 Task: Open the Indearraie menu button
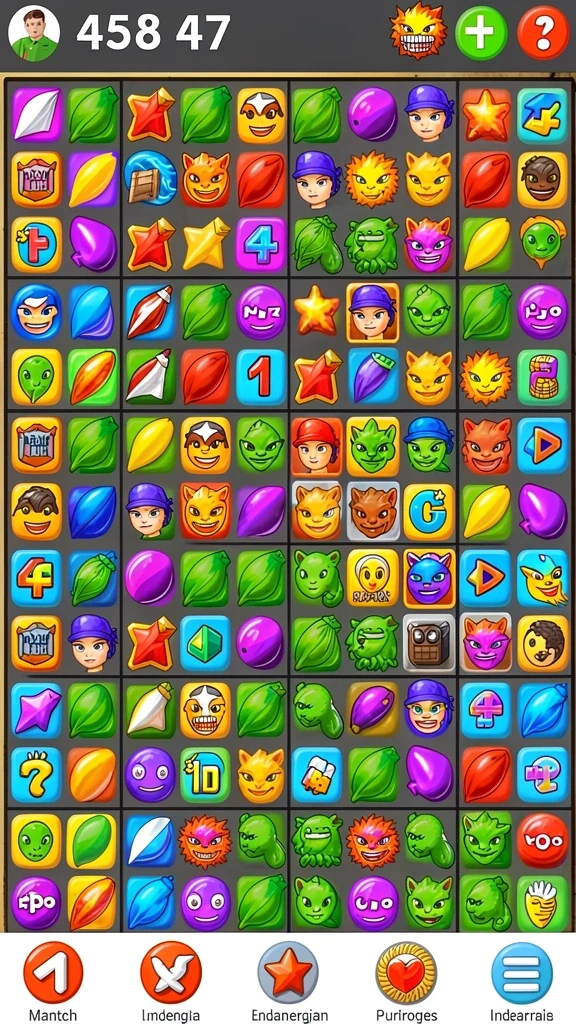point(522,973)
